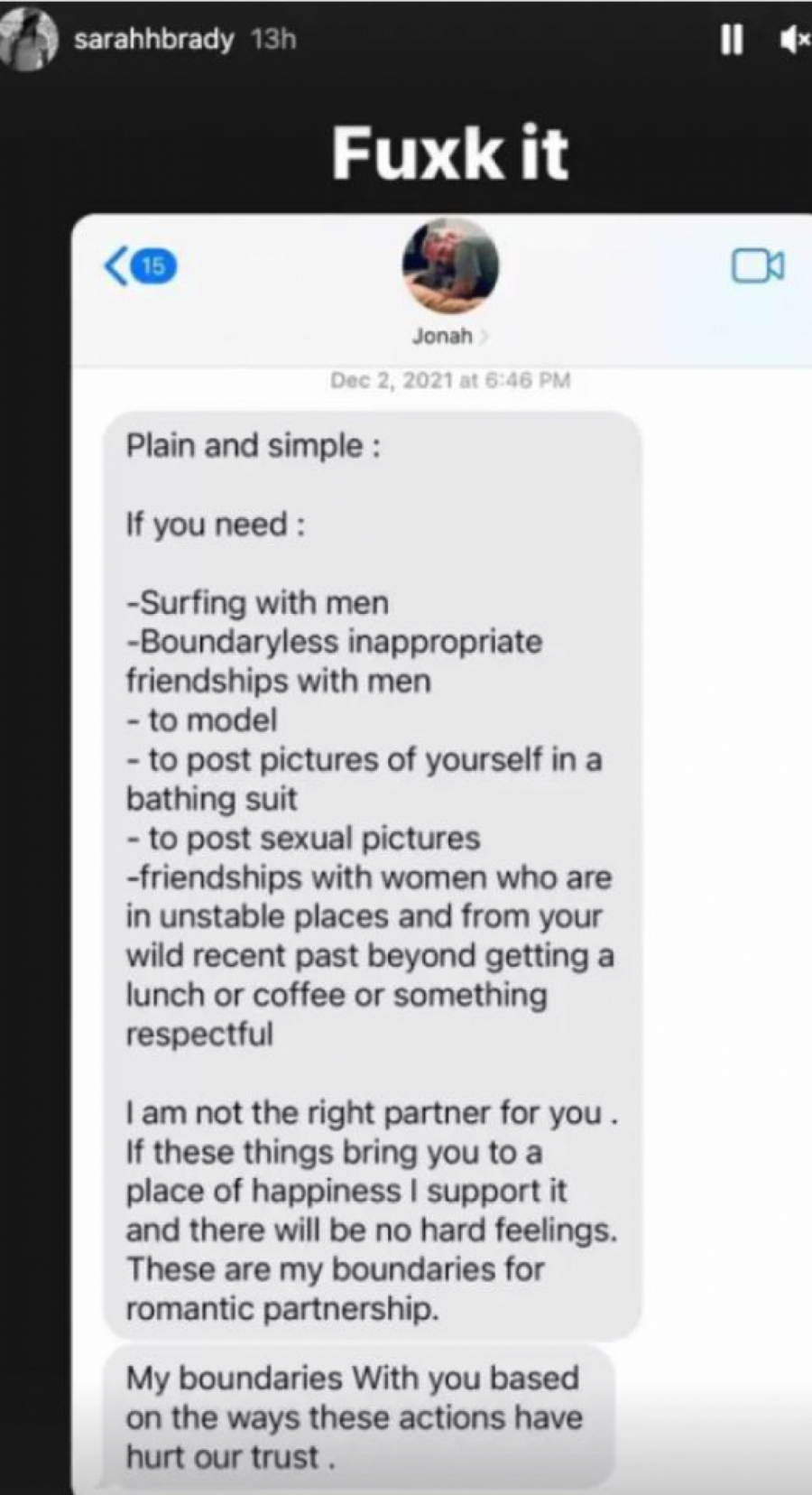
Task: Unmute the story sound
Action: click(794, 40)
